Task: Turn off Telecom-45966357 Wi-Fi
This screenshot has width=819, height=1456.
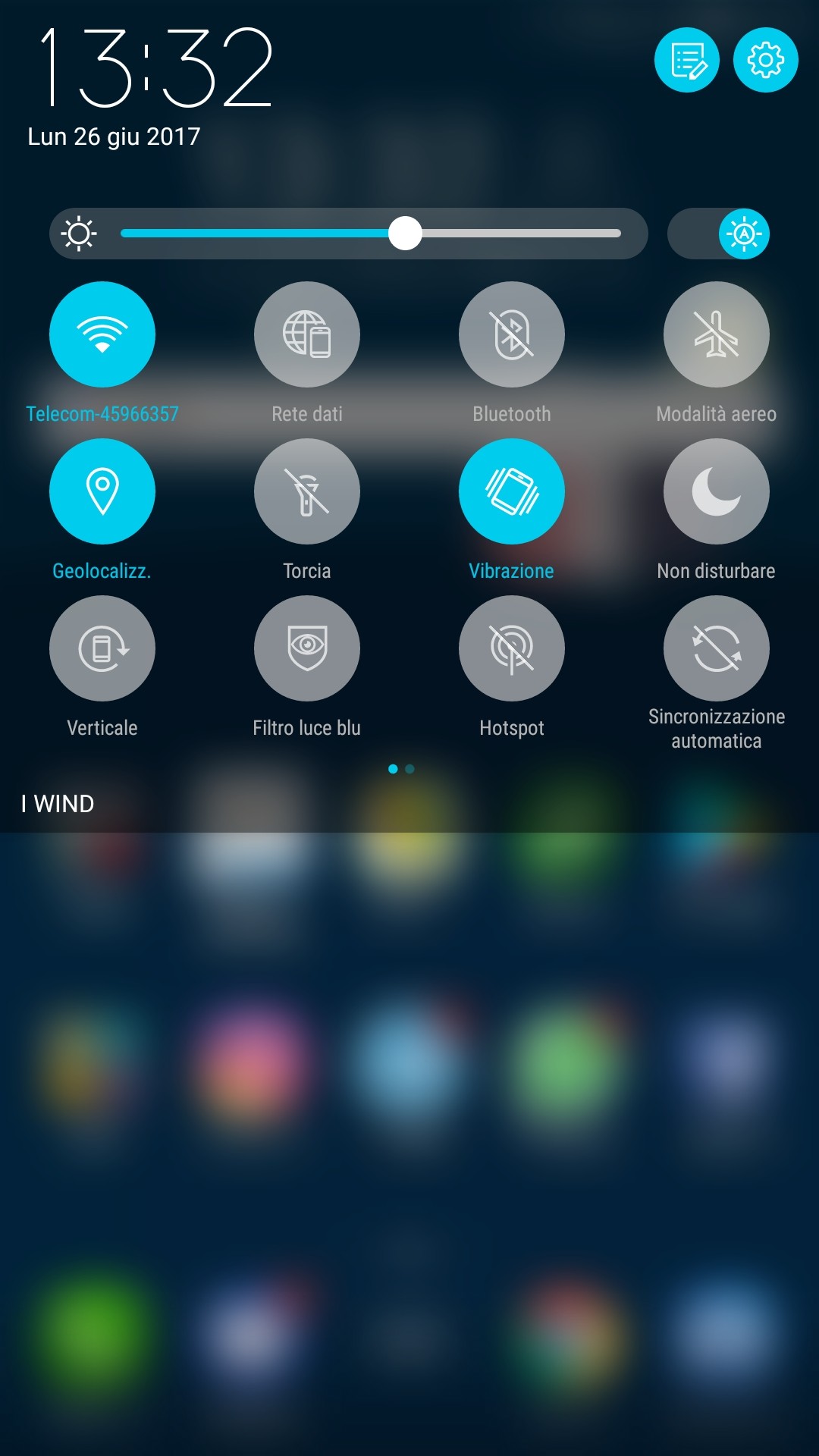Action: point(102,334)
